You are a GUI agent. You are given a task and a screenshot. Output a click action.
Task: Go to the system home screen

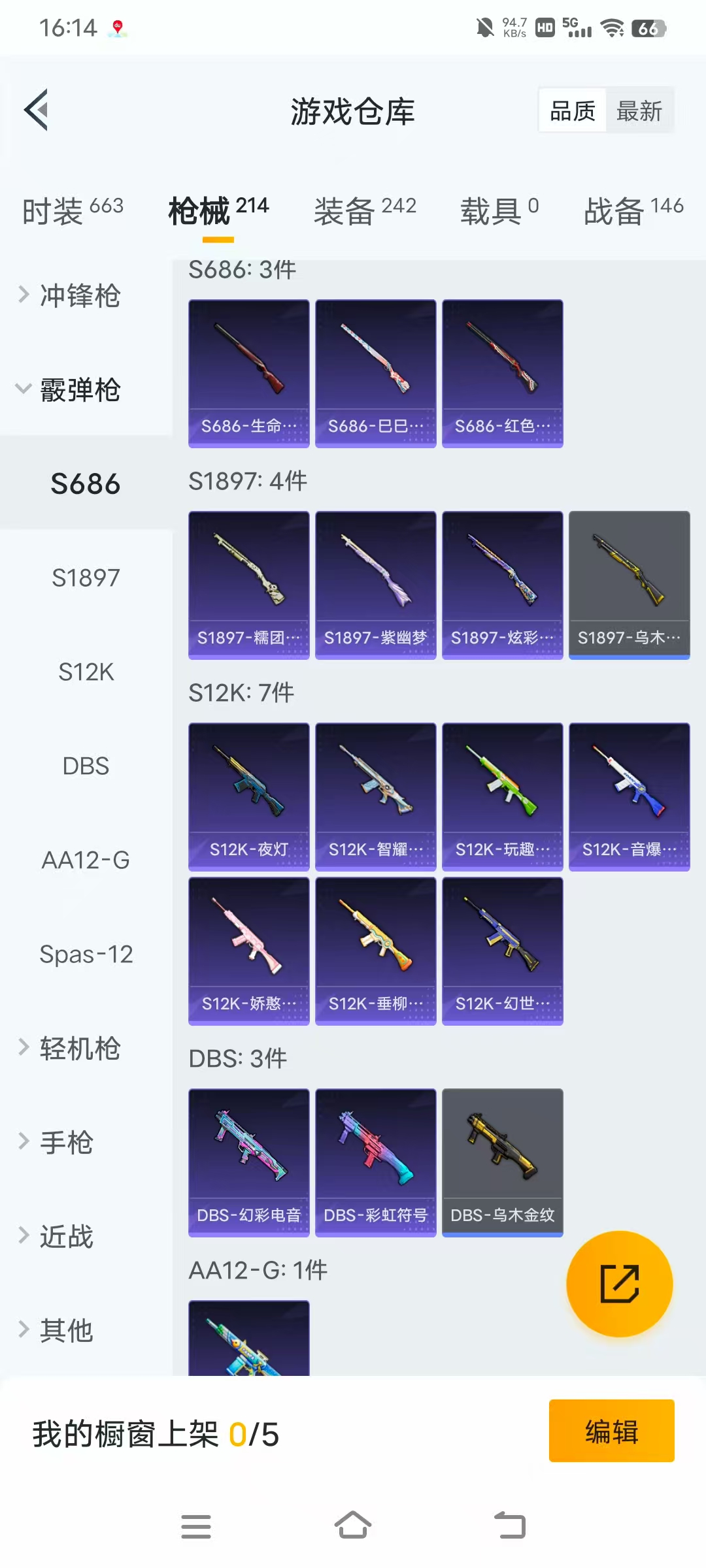(x=353, y=1527)
